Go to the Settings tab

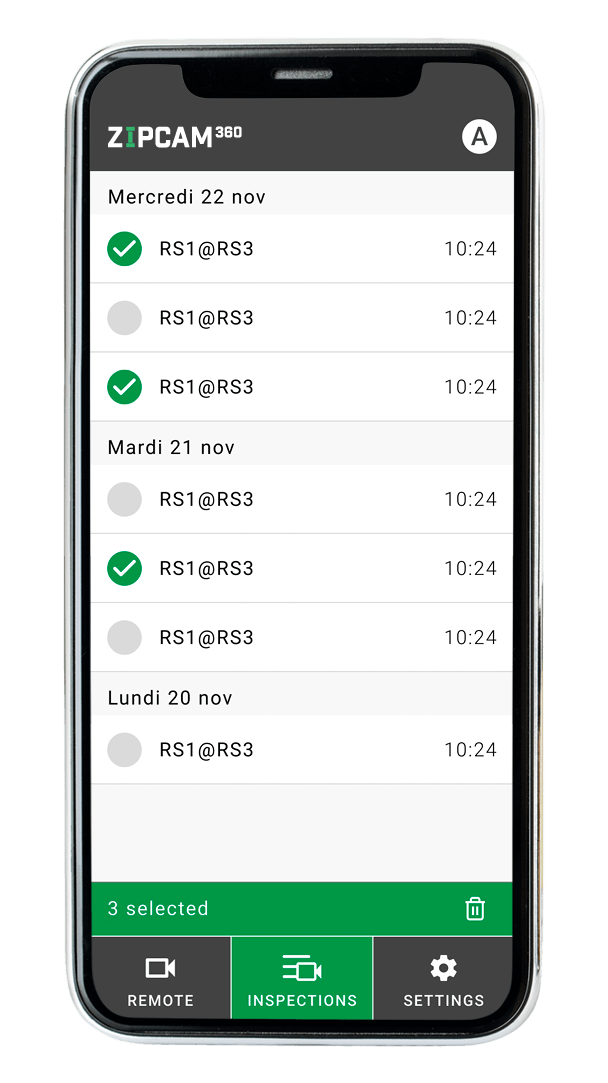(443, 979)
